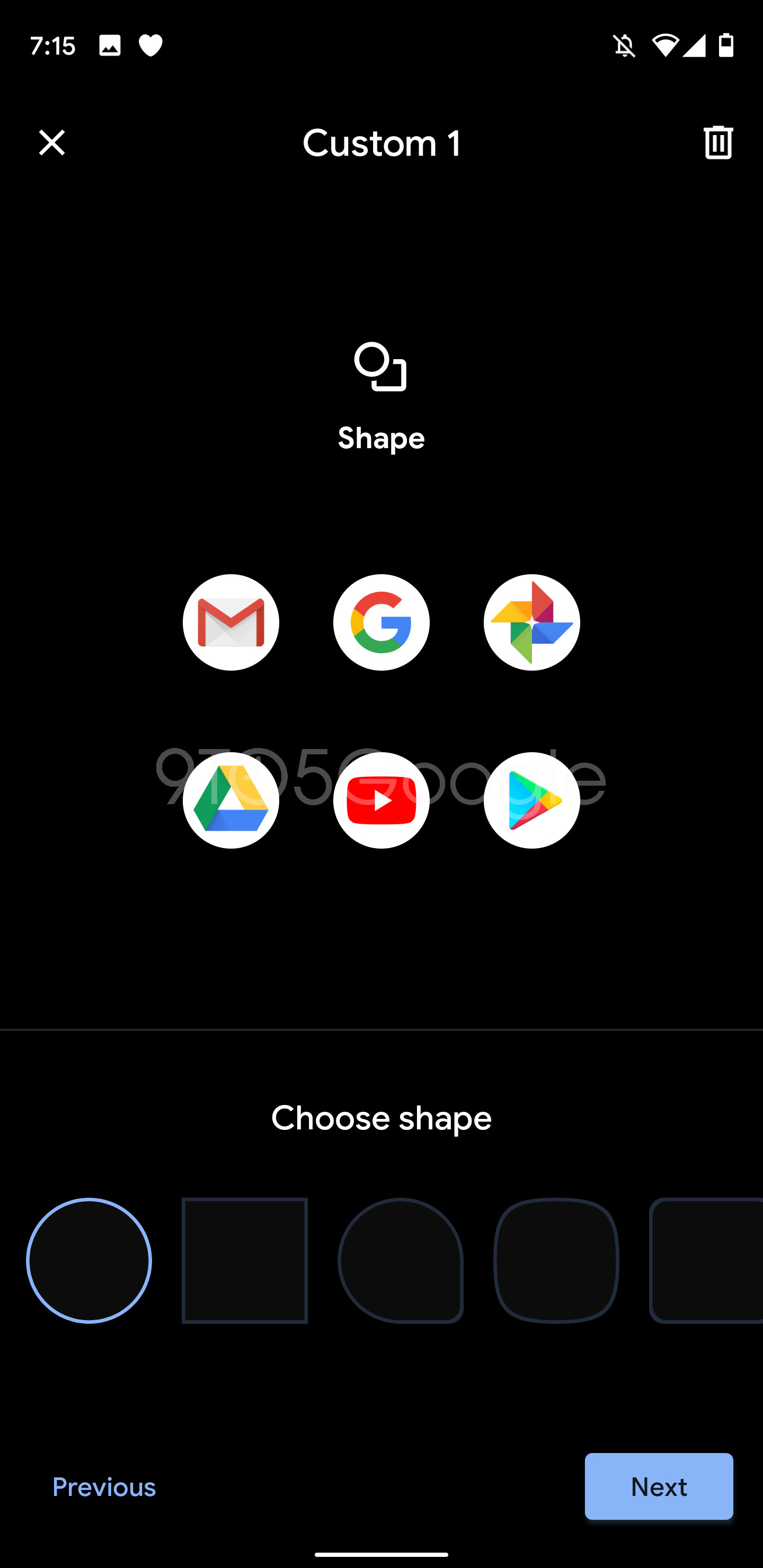
Task: Select the squircle icon shape
Action: point(556,1260)
